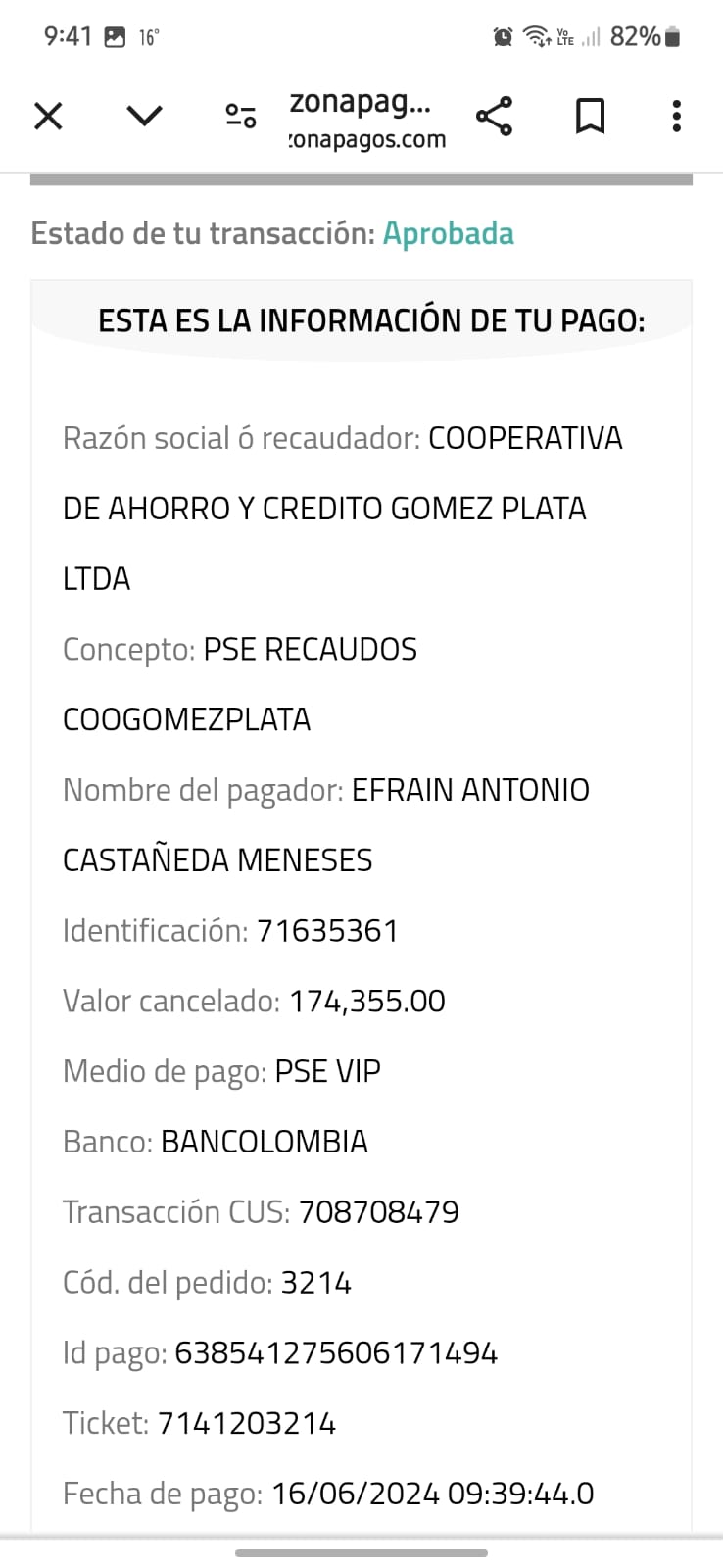Minimize the tab with the down chevron

[144, 117]
